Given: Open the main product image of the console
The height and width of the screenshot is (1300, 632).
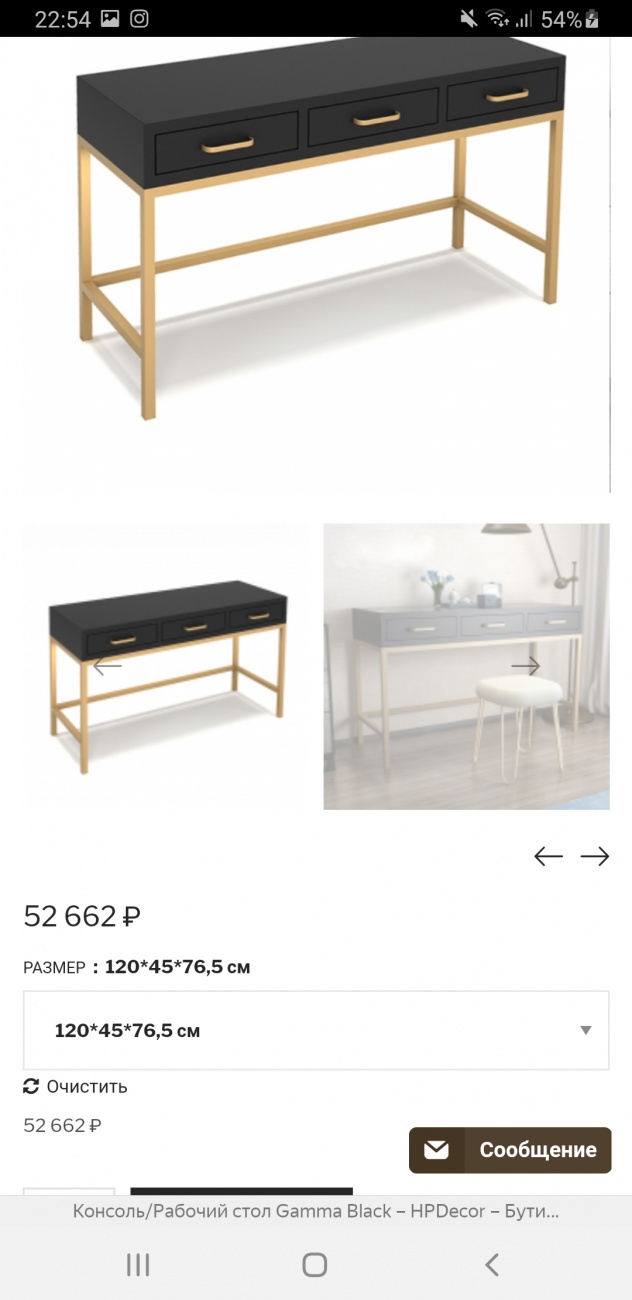Looking at the screenshot, I should coord(320,230).
